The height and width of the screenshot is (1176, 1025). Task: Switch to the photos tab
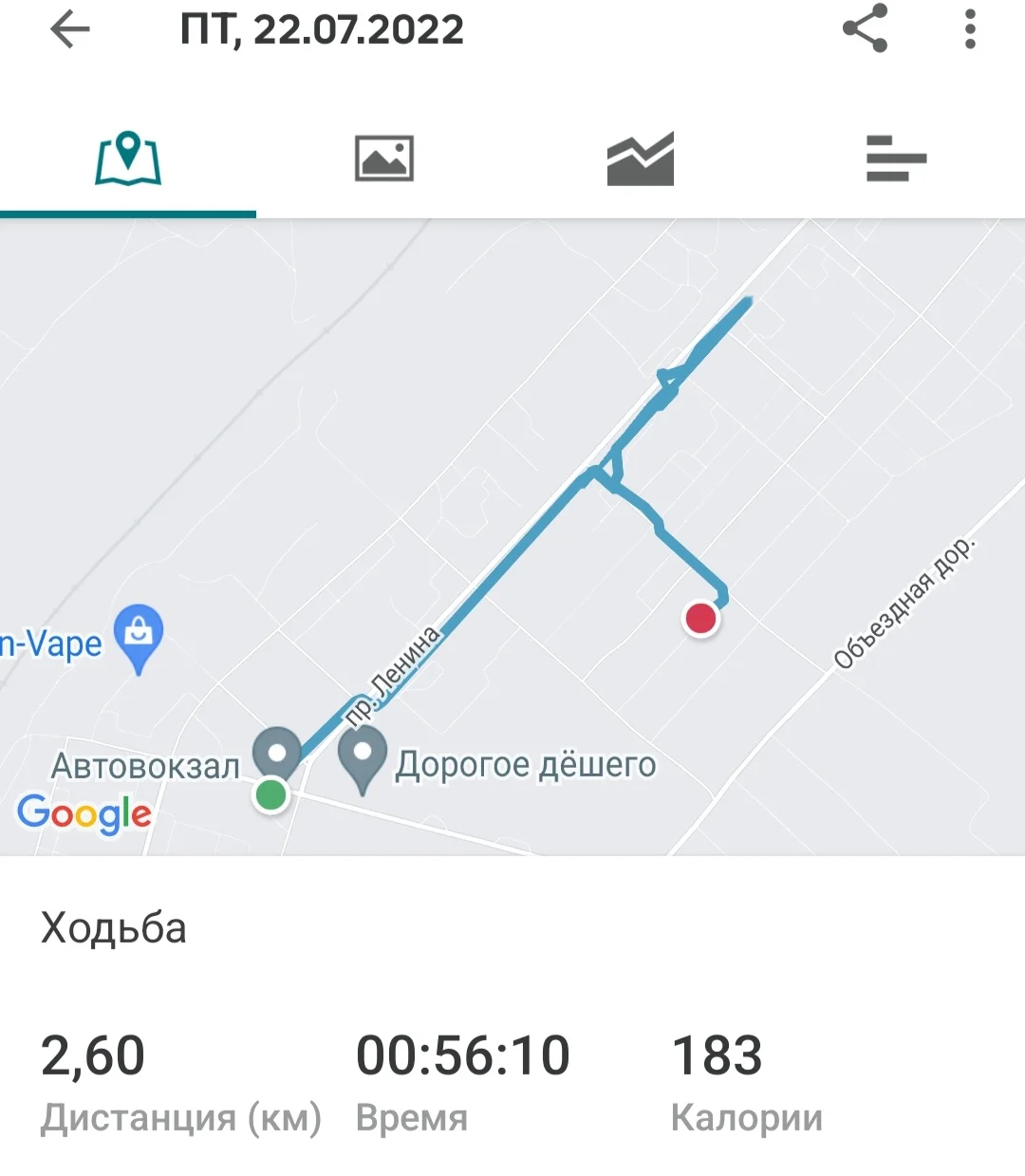pos(384,159)
